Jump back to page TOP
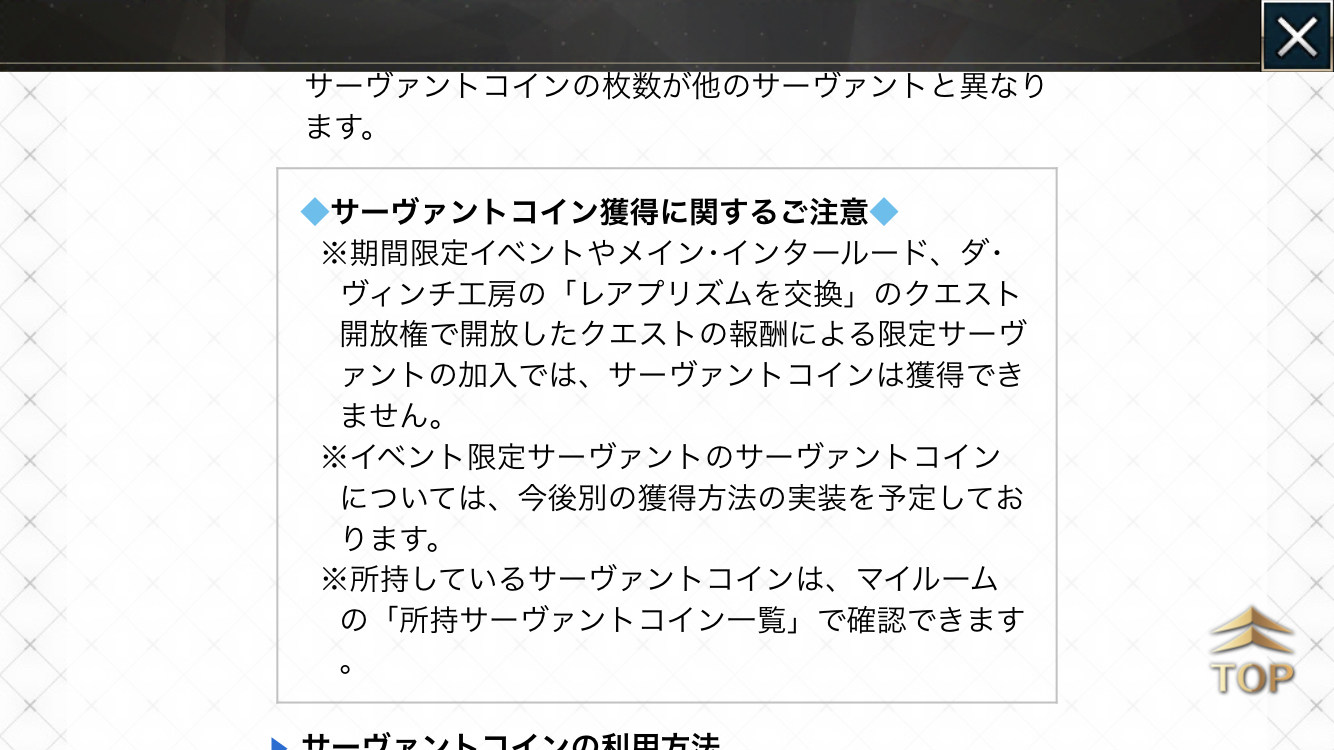1334x750 pixels. point(1252,651)
